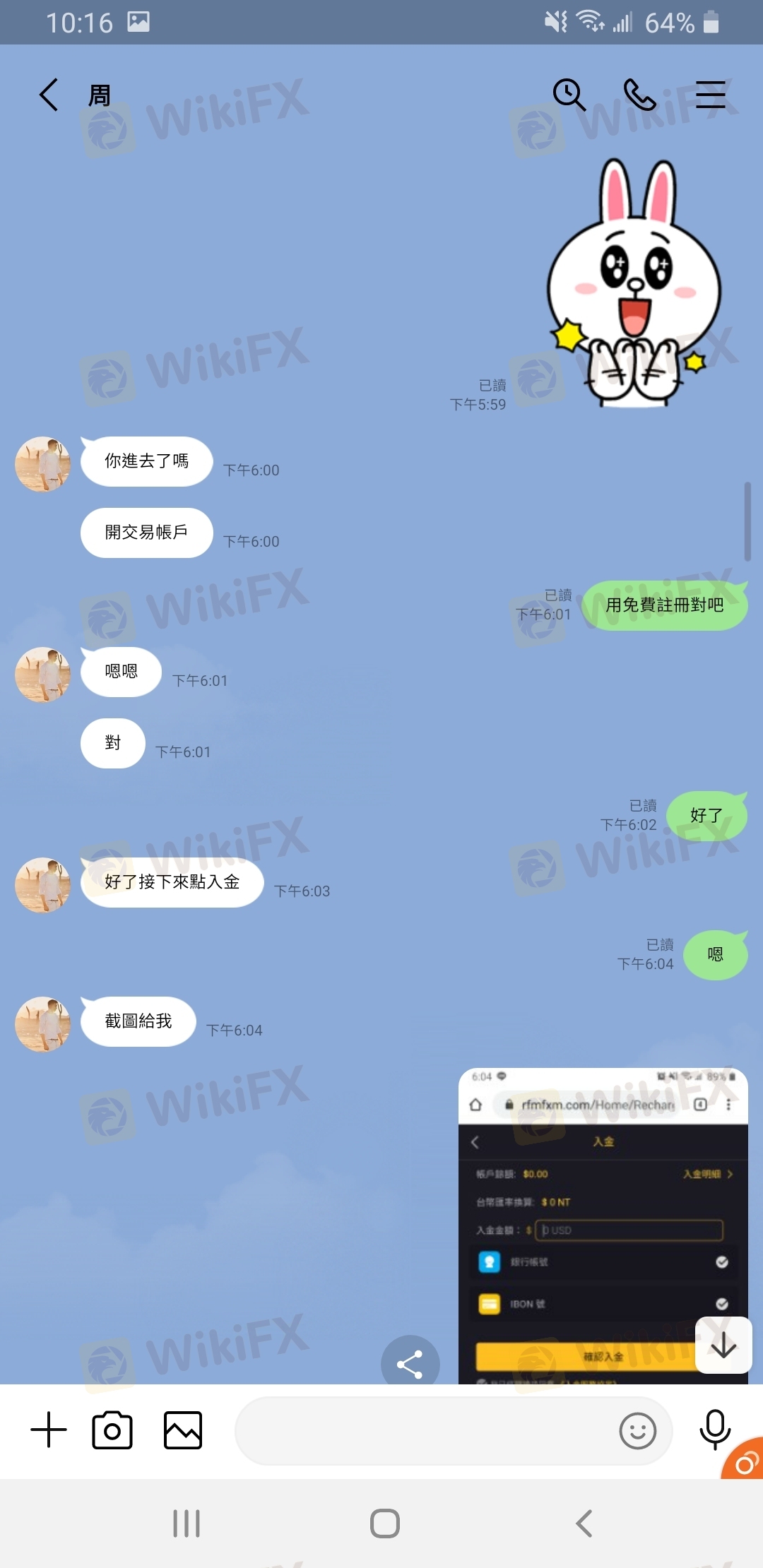Open the emoji and sticker panel
The image size is (763, 1568).
click(637, 1430)
